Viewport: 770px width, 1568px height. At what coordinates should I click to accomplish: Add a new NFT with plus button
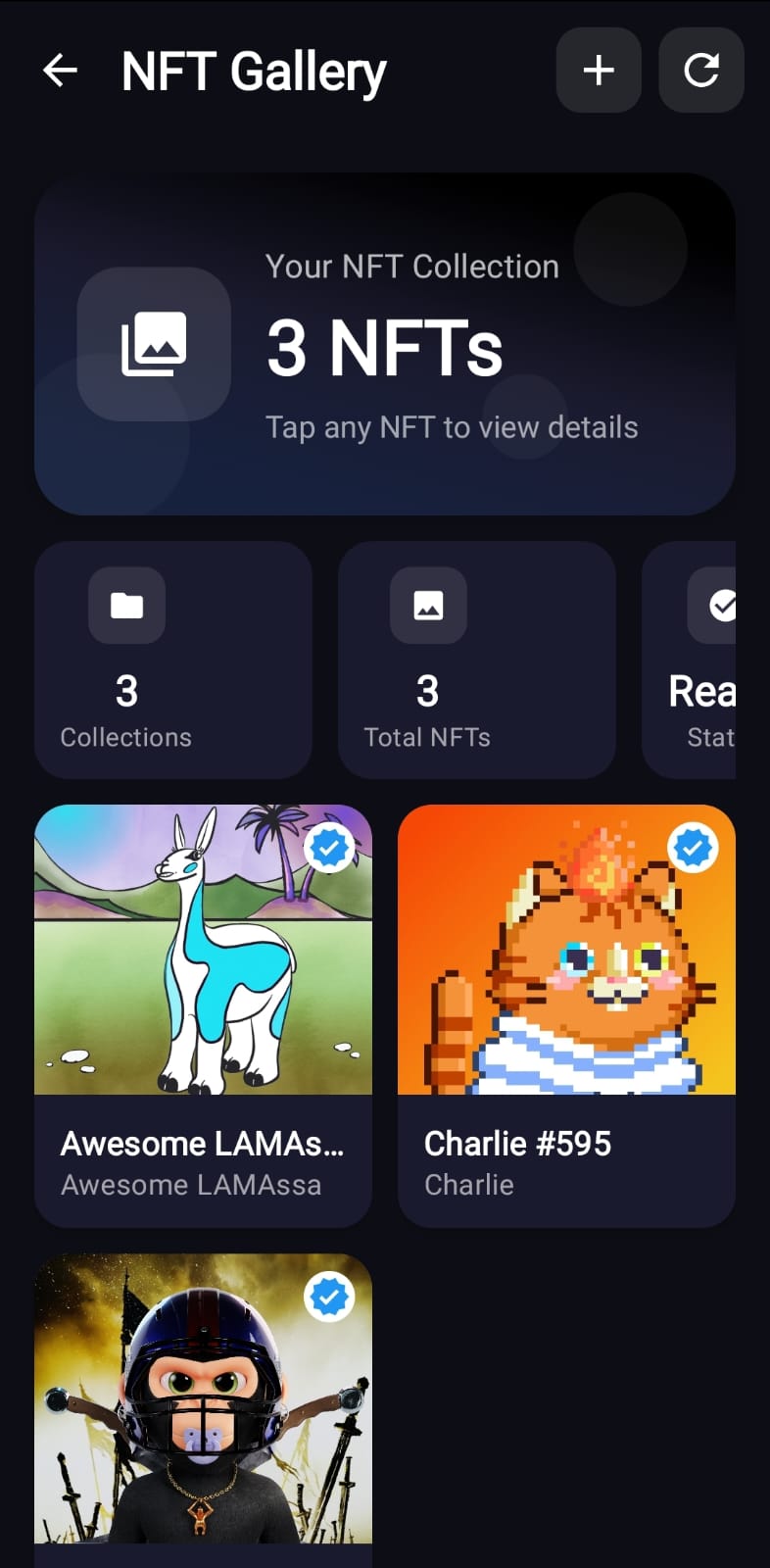pos(599,71)
